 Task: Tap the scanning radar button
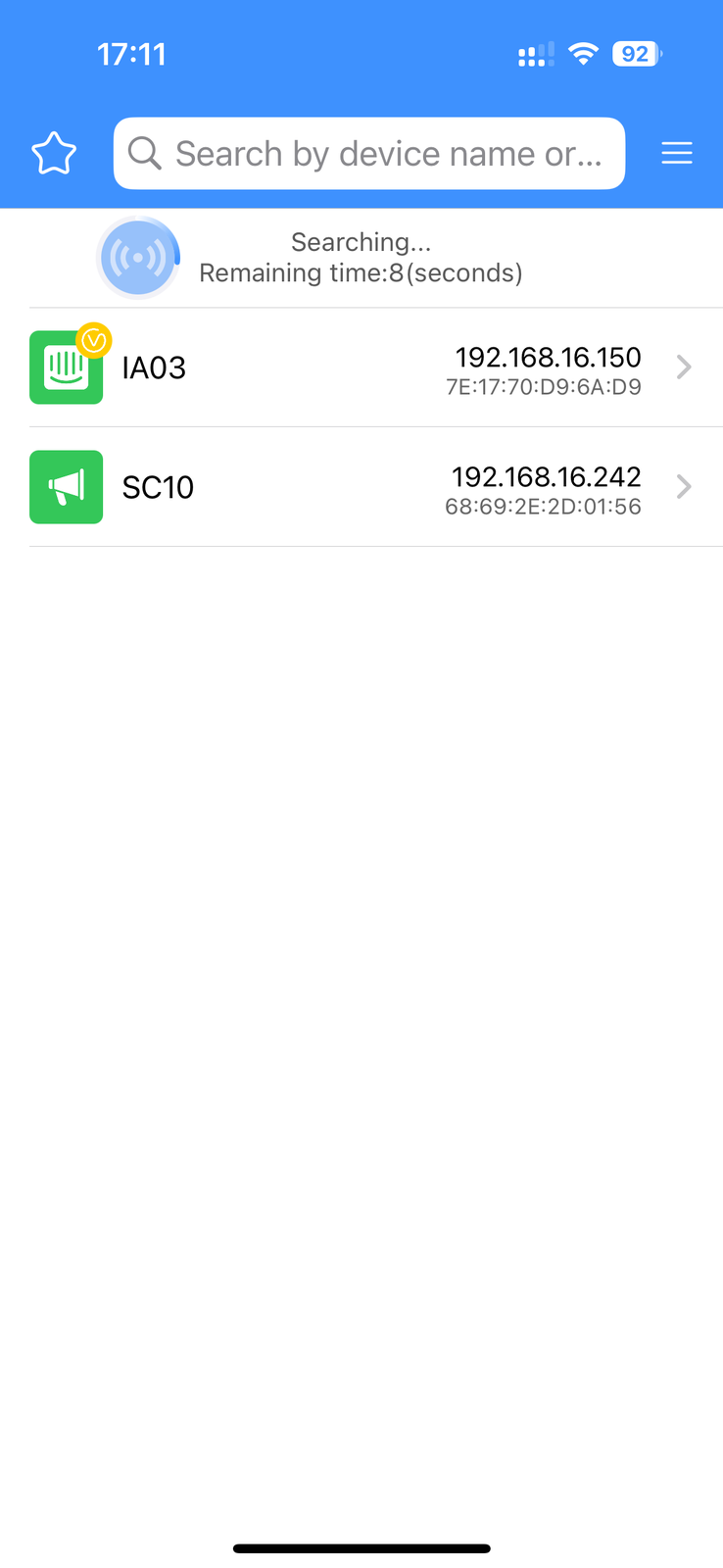pos(138,258)
